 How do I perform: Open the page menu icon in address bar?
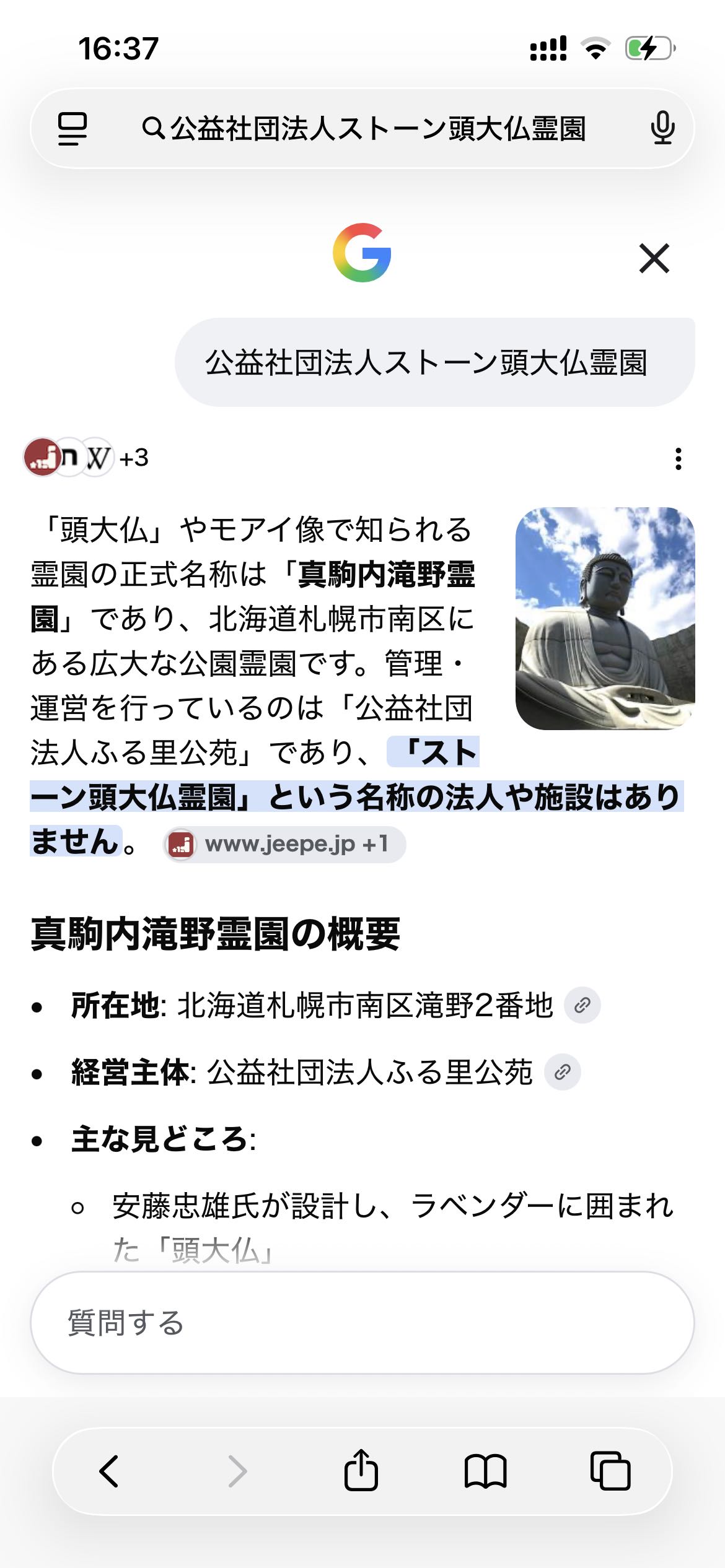point(72,129)
